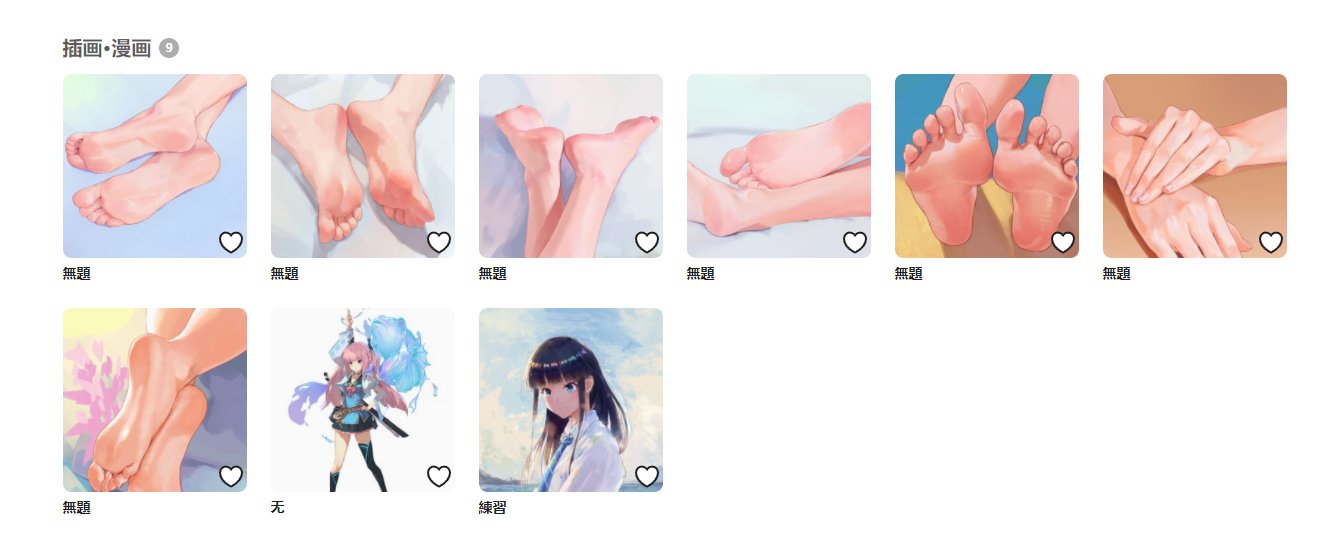The image size is (1340, 533).
Task: Open the 无 title link
Action: pos(278,508)
